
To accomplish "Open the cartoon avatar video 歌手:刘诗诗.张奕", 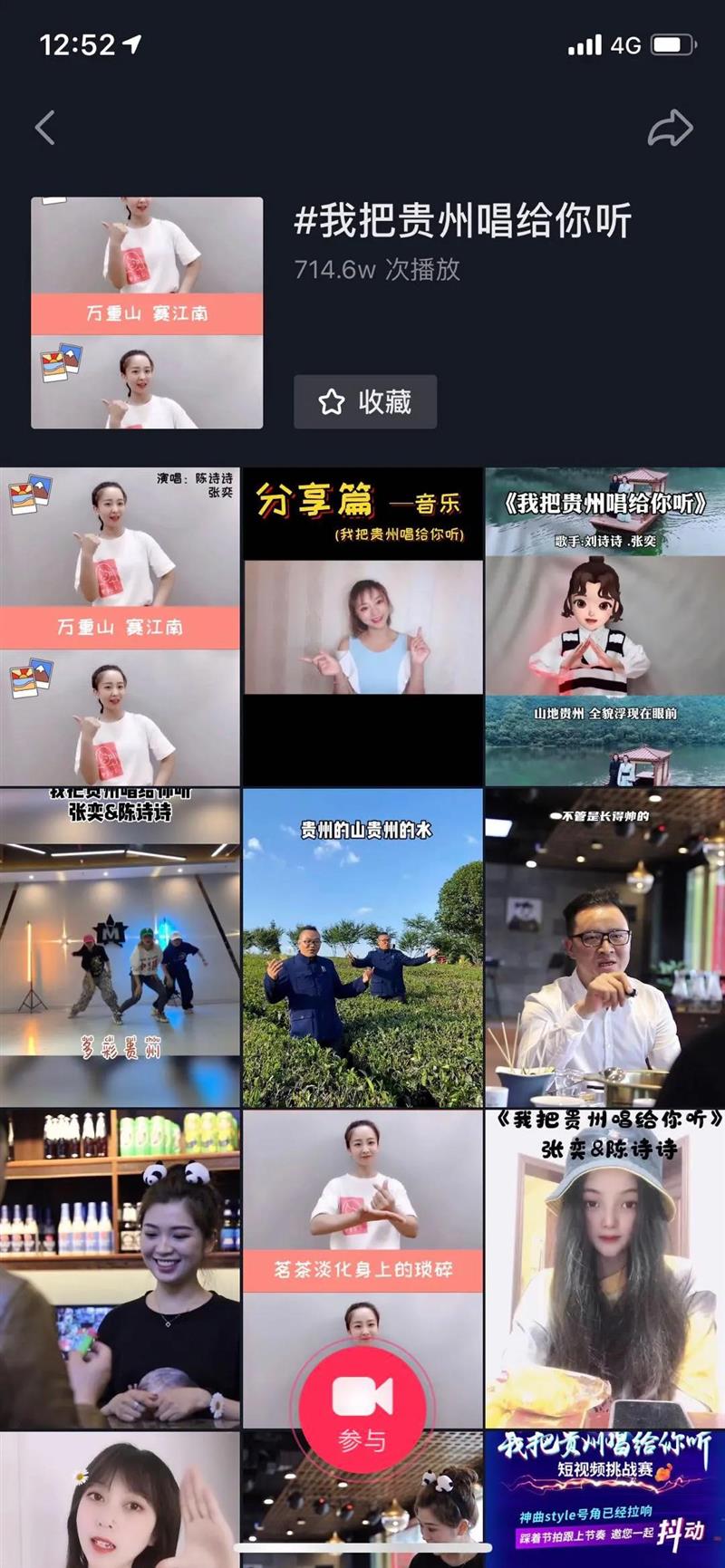I will pyautogui.click(x=604, y=626).
